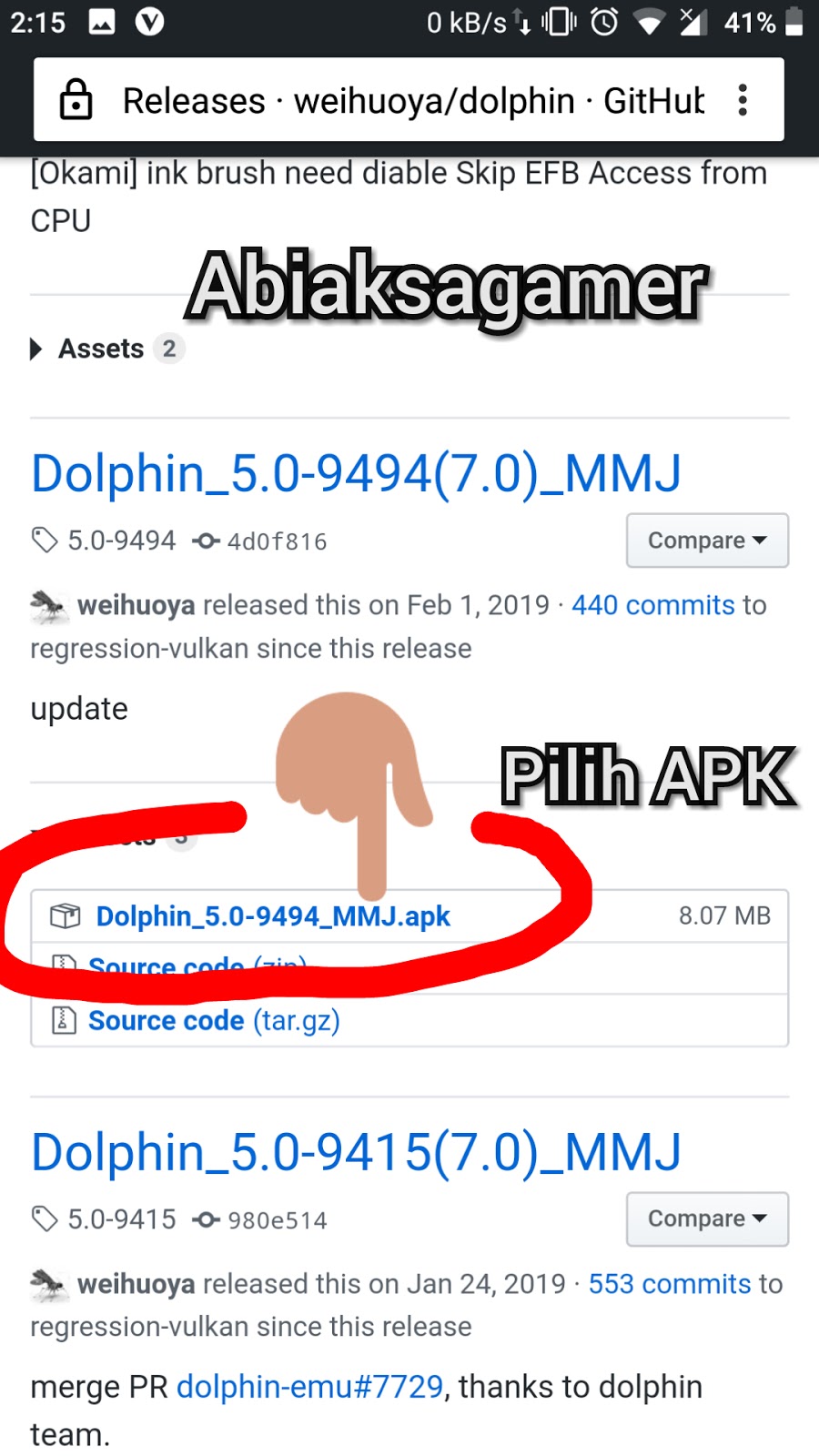This screenshot has height=1456, width=819.
Task: Expand the Assets 2 section
Action: point(100,349)
